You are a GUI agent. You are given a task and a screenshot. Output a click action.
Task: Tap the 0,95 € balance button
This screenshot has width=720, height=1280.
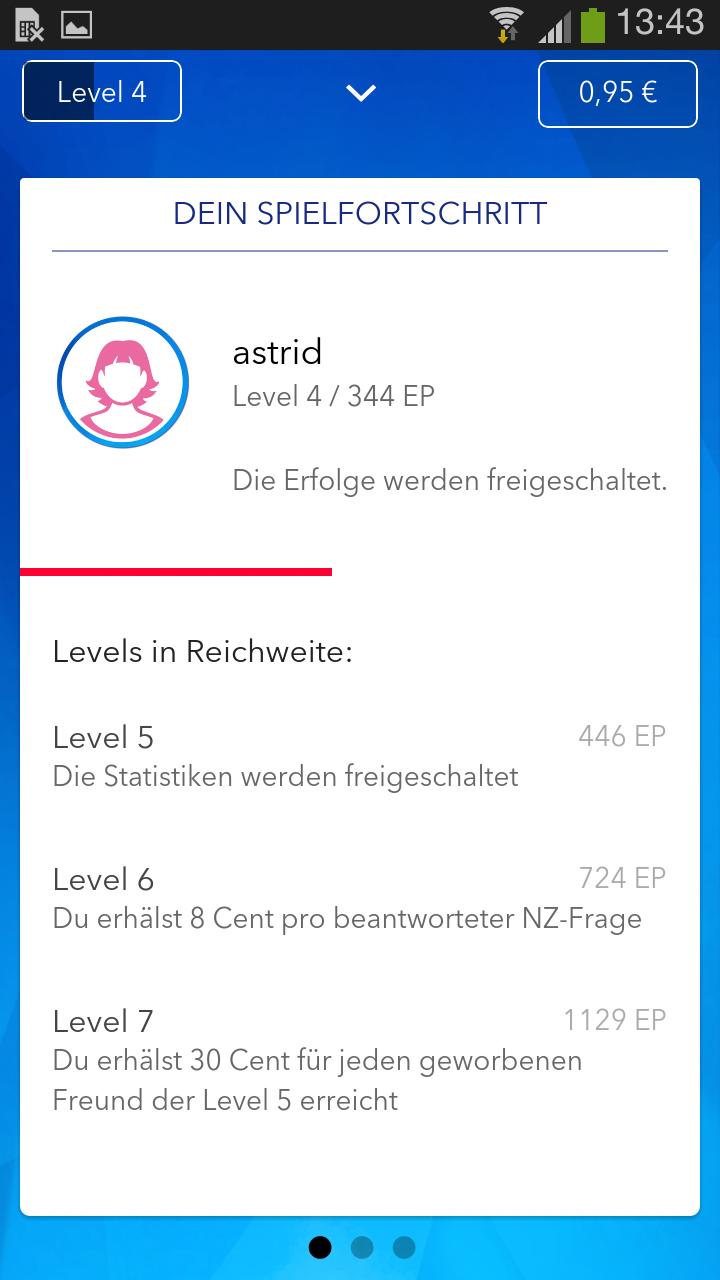617,94
